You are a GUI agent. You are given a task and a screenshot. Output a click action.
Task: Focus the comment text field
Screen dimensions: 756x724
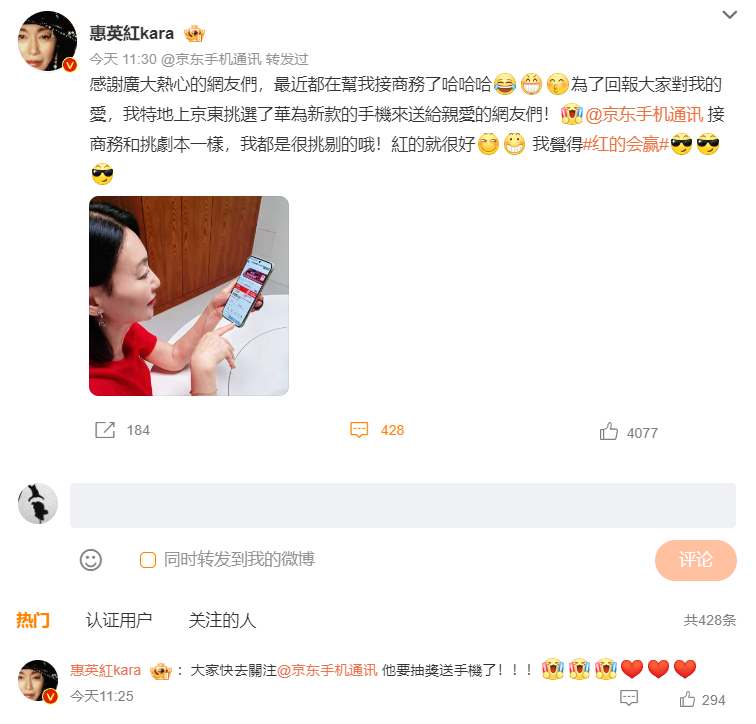pos(402,505)
